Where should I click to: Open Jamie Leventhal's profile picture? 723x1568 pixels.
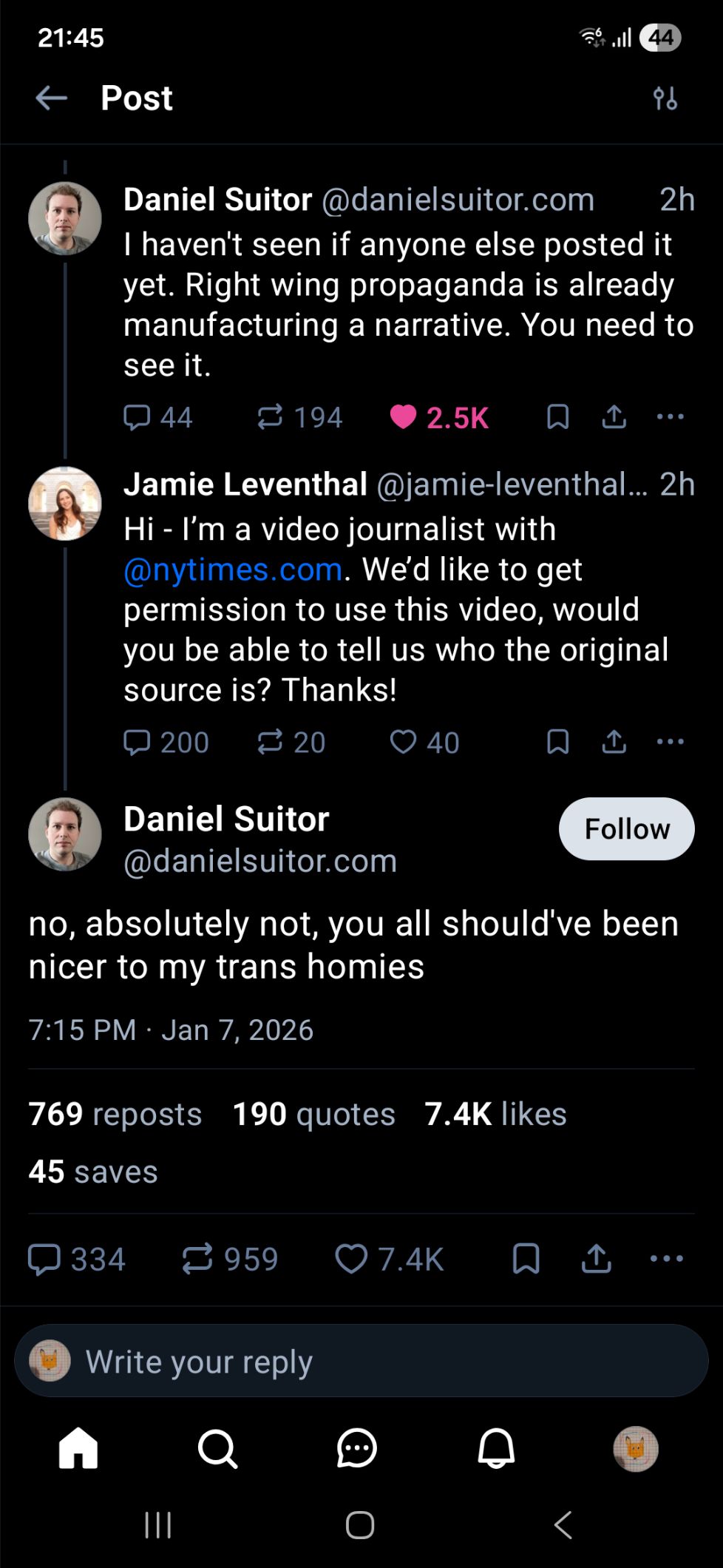(65, 504)
